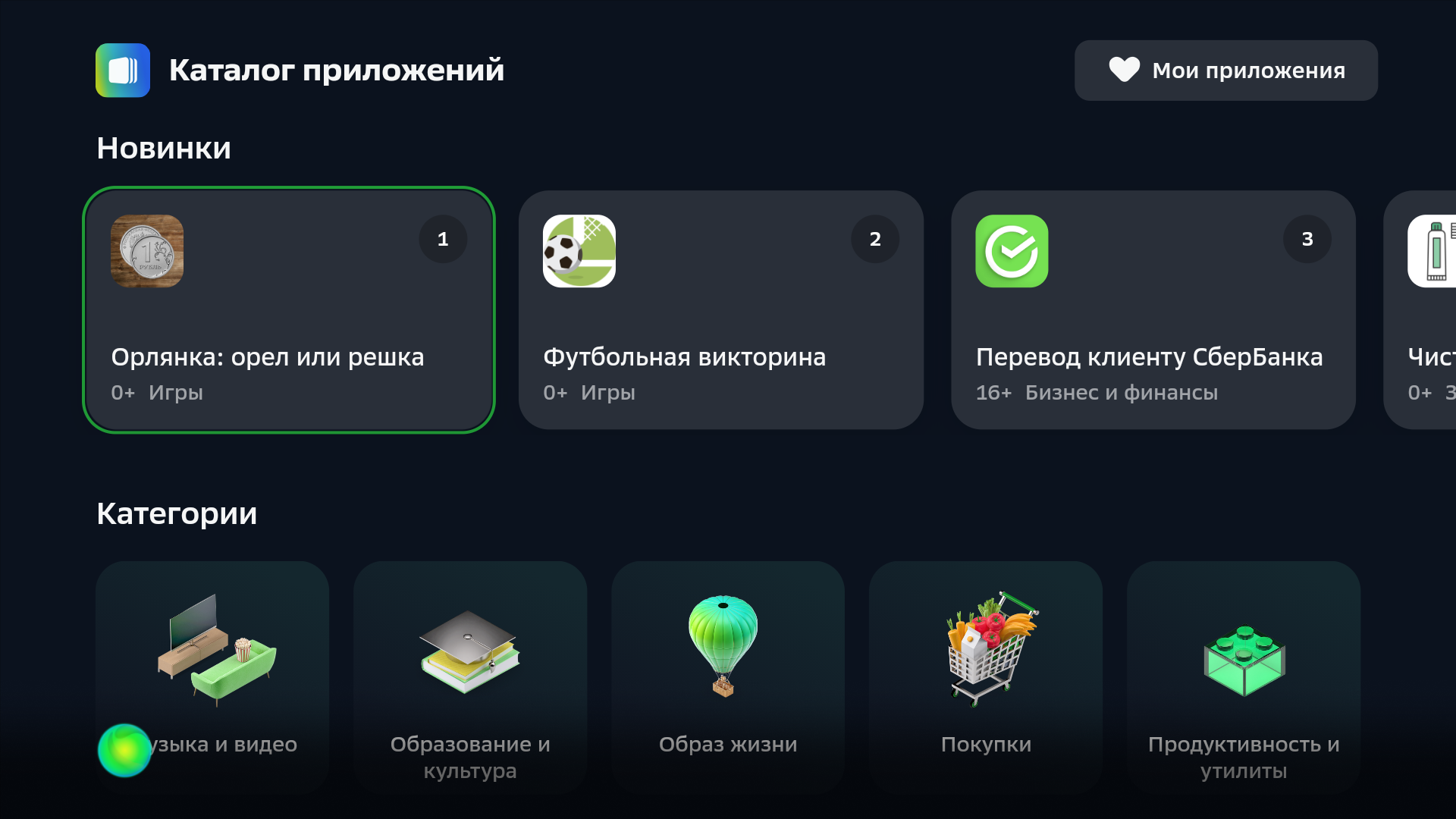Open the Покупки category

point(985,677)
